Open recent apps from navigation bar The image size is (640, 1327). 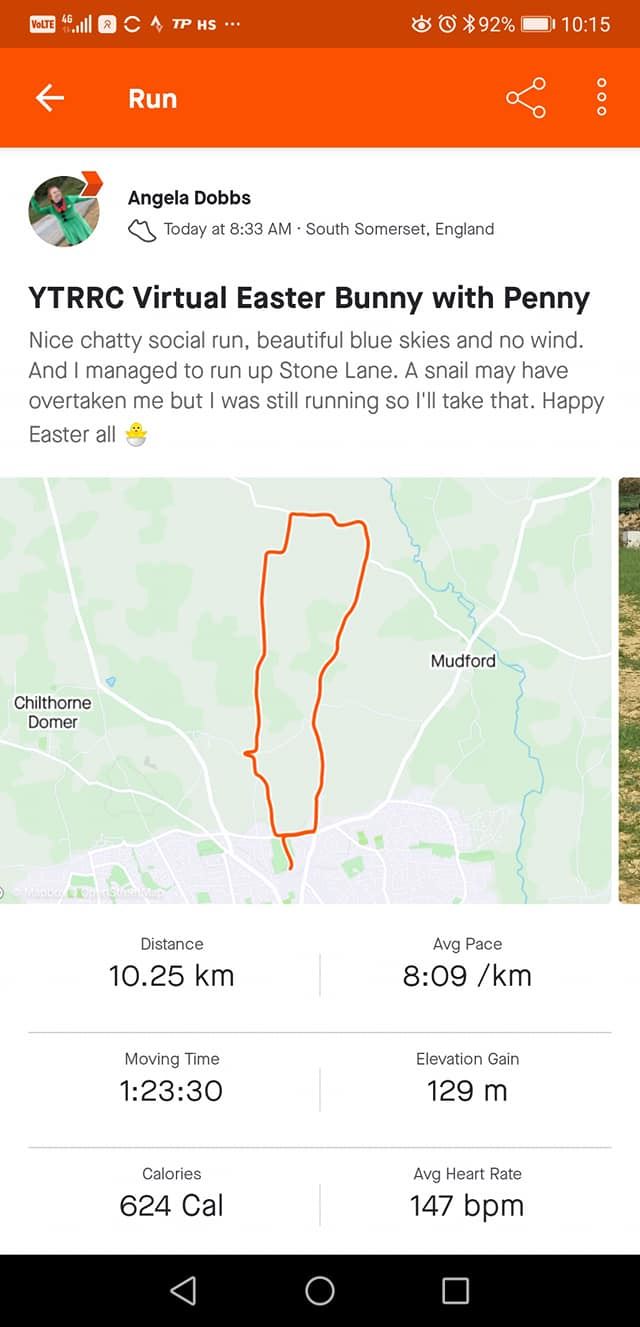[455, 1290]
